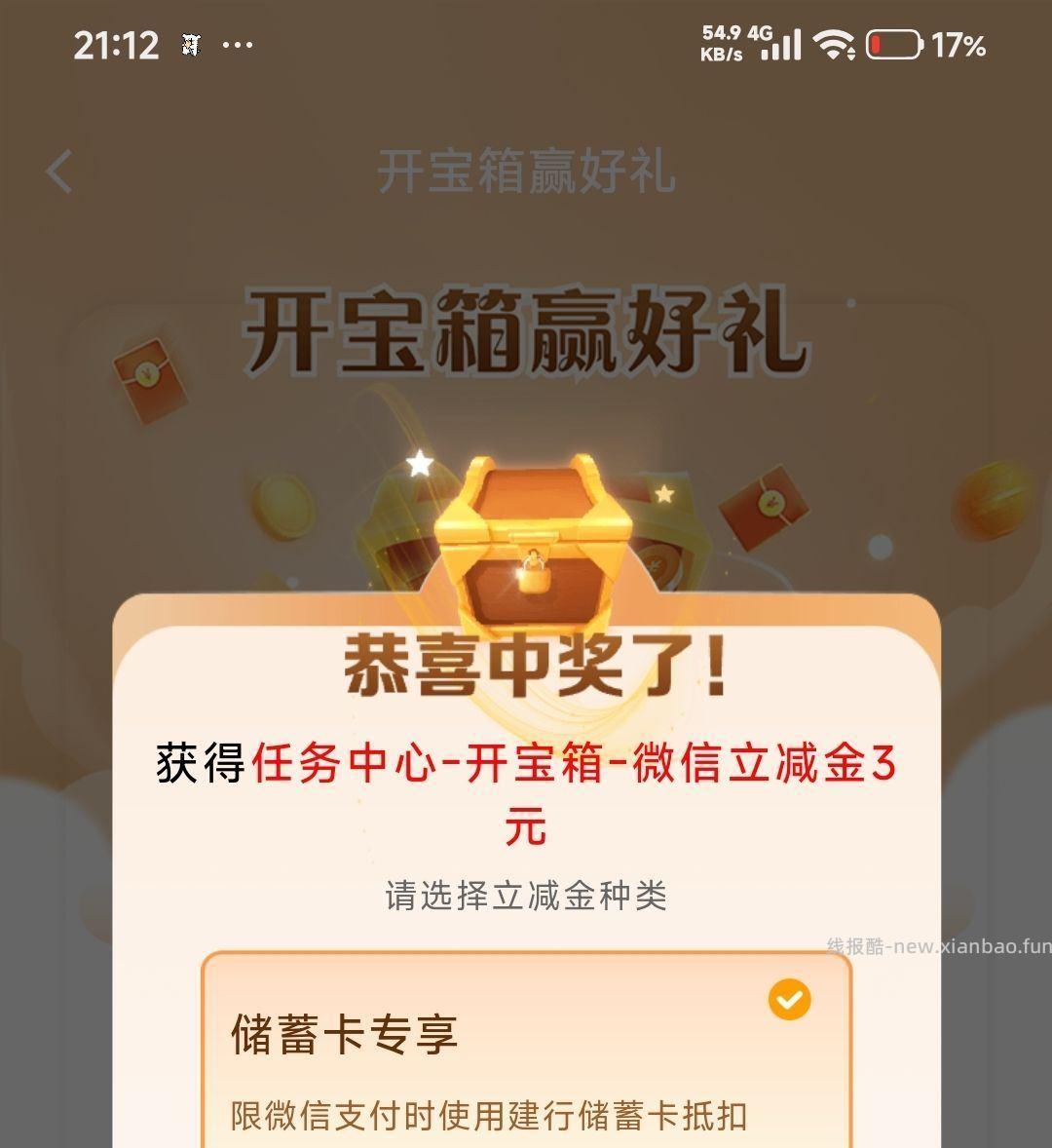Go back from 开宝箱赢好礼 page
1052x1148 pixels.
[x=59, y=172]
